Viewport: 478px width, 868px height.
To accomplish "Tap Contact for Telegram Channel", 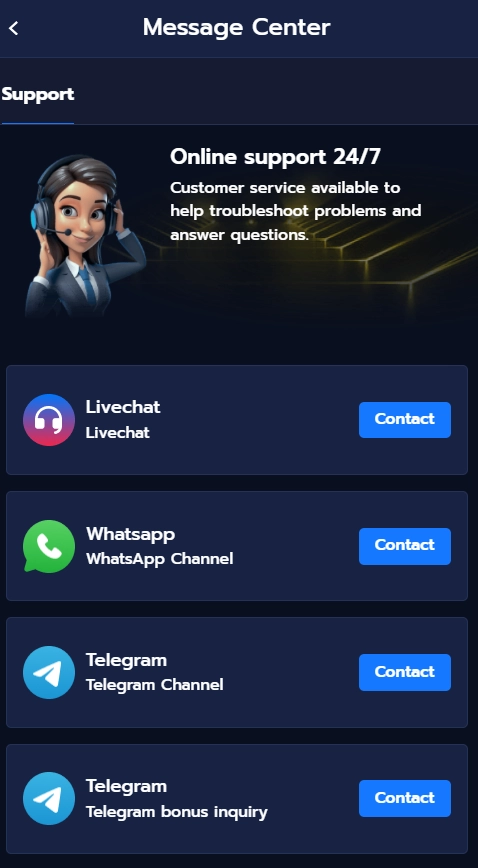I will pyautogui.click(x=404, y=672).
